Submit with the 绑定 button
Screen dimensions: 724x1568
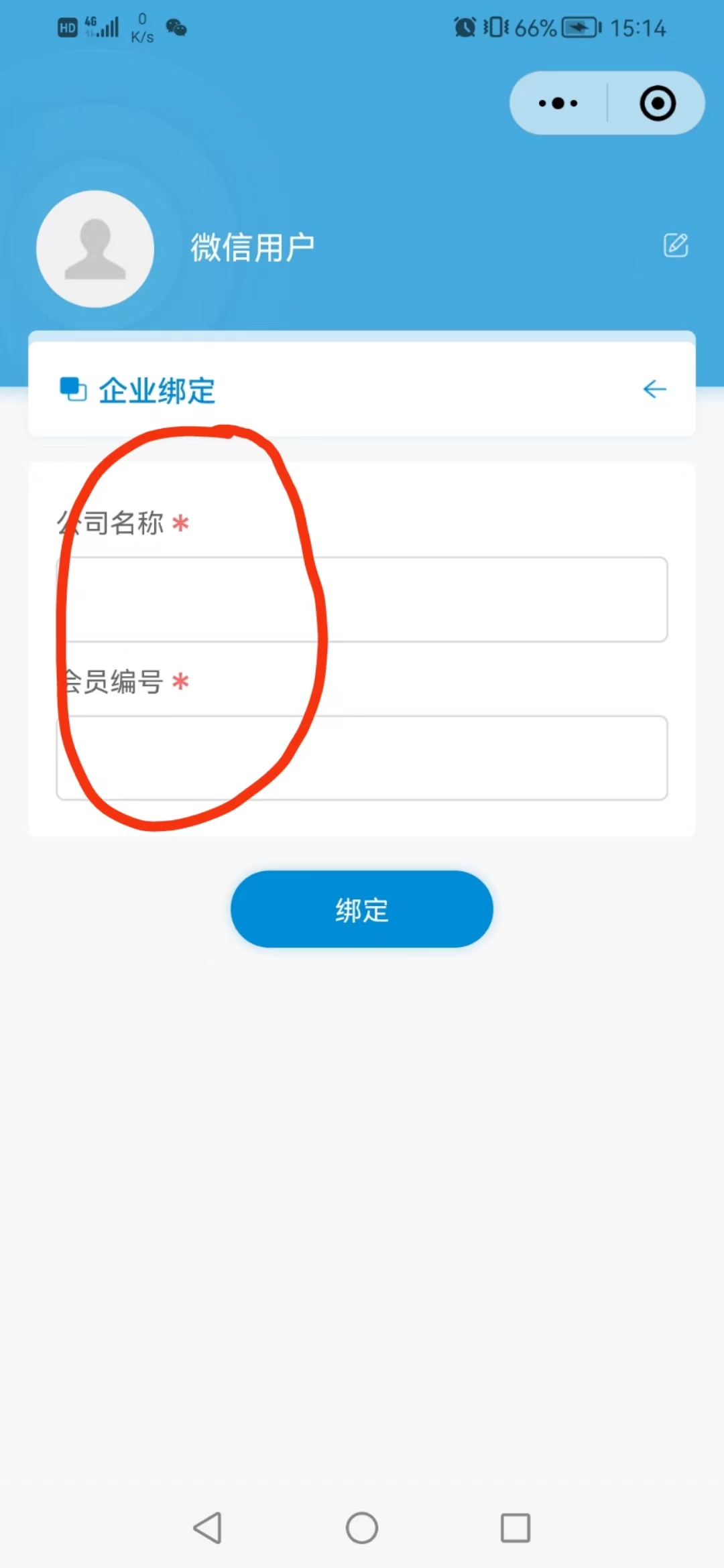[x=362, y=909]
